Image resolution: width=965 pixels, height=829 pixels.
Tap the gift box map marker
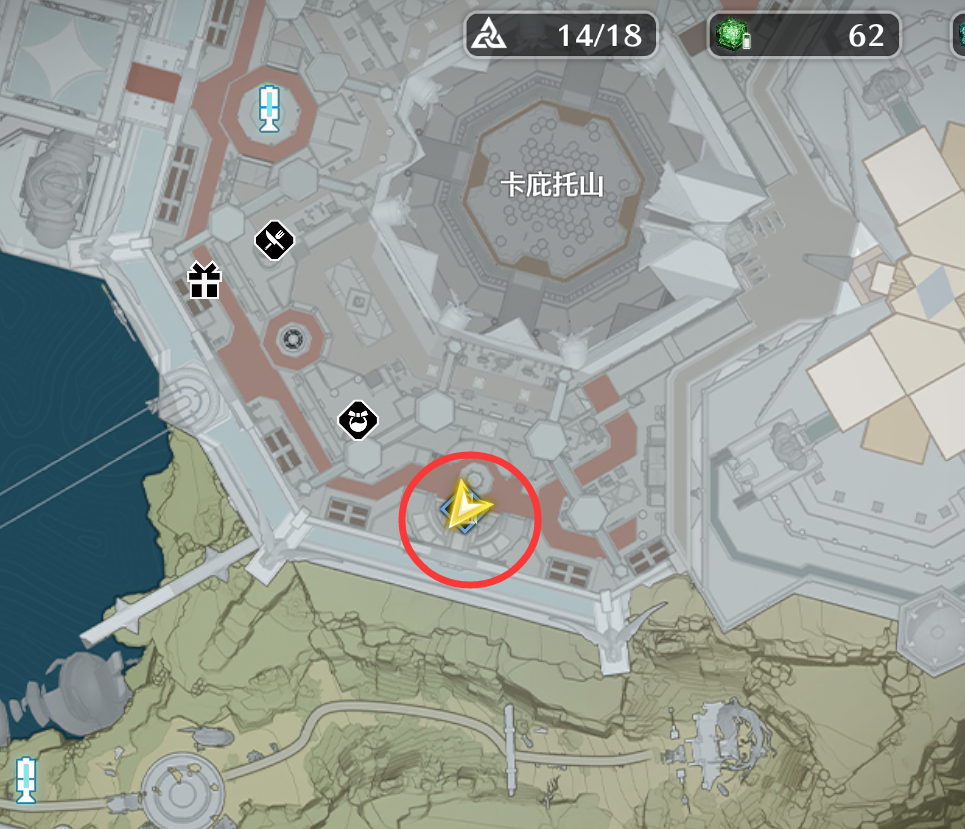204,280
